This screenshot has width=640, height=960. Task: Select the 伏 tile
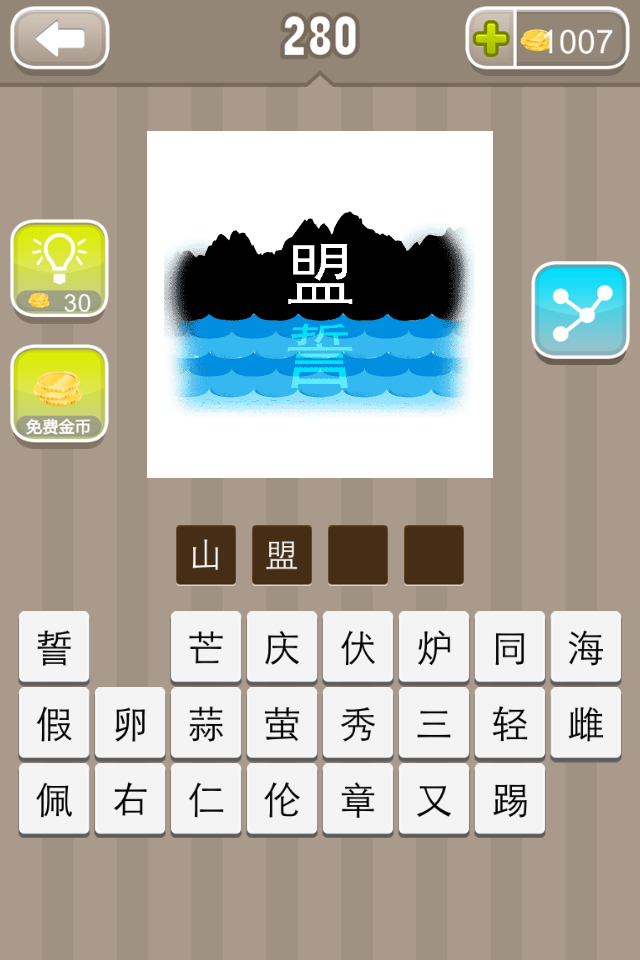(x=358, y=647)
